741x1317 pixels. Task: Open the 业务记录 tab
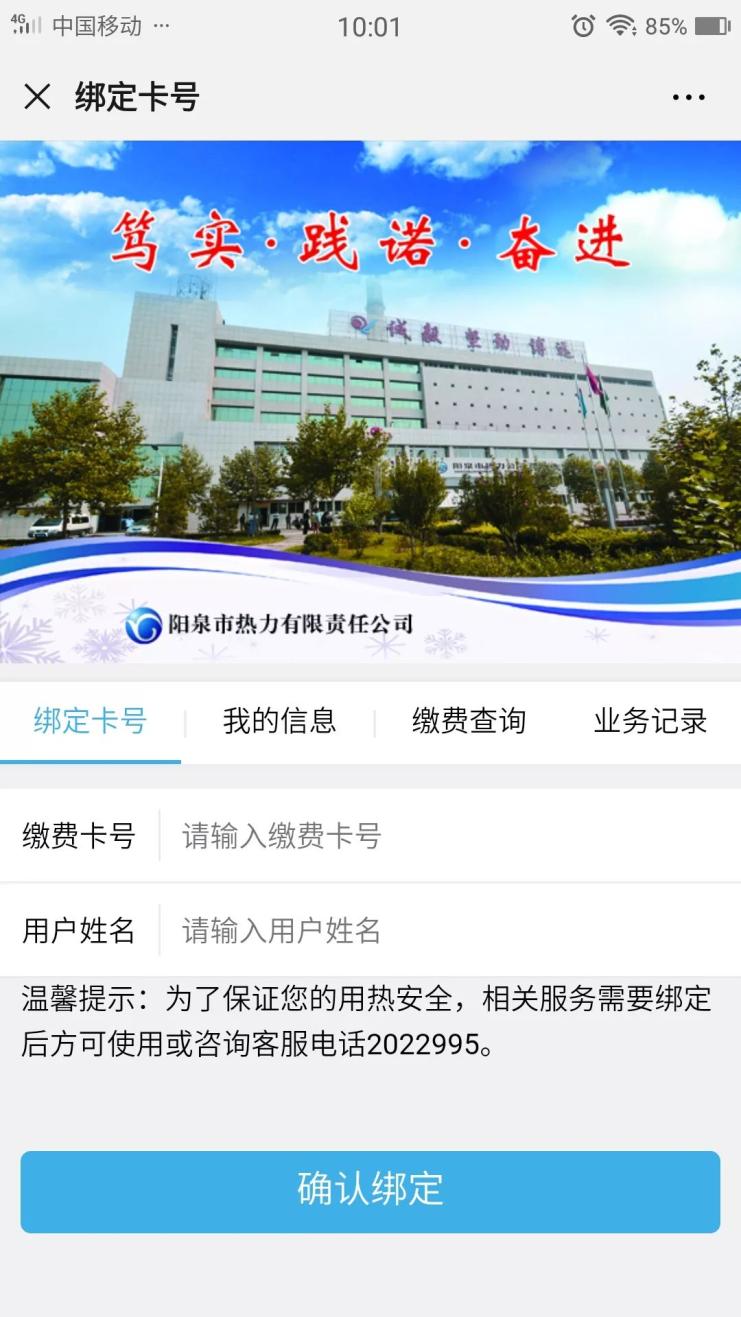tap(650, 721)
